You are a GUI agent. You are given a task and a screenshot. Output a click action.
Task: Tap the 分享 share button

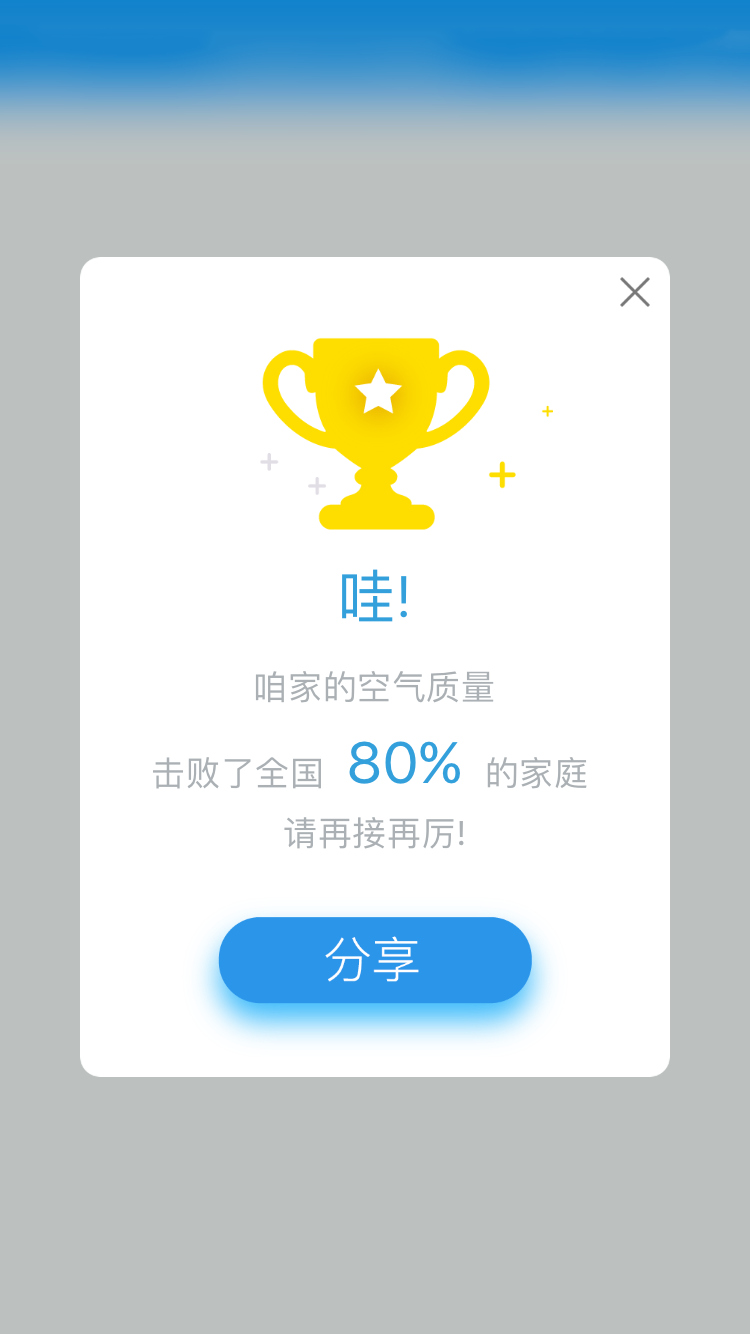(x=375, y=959)
